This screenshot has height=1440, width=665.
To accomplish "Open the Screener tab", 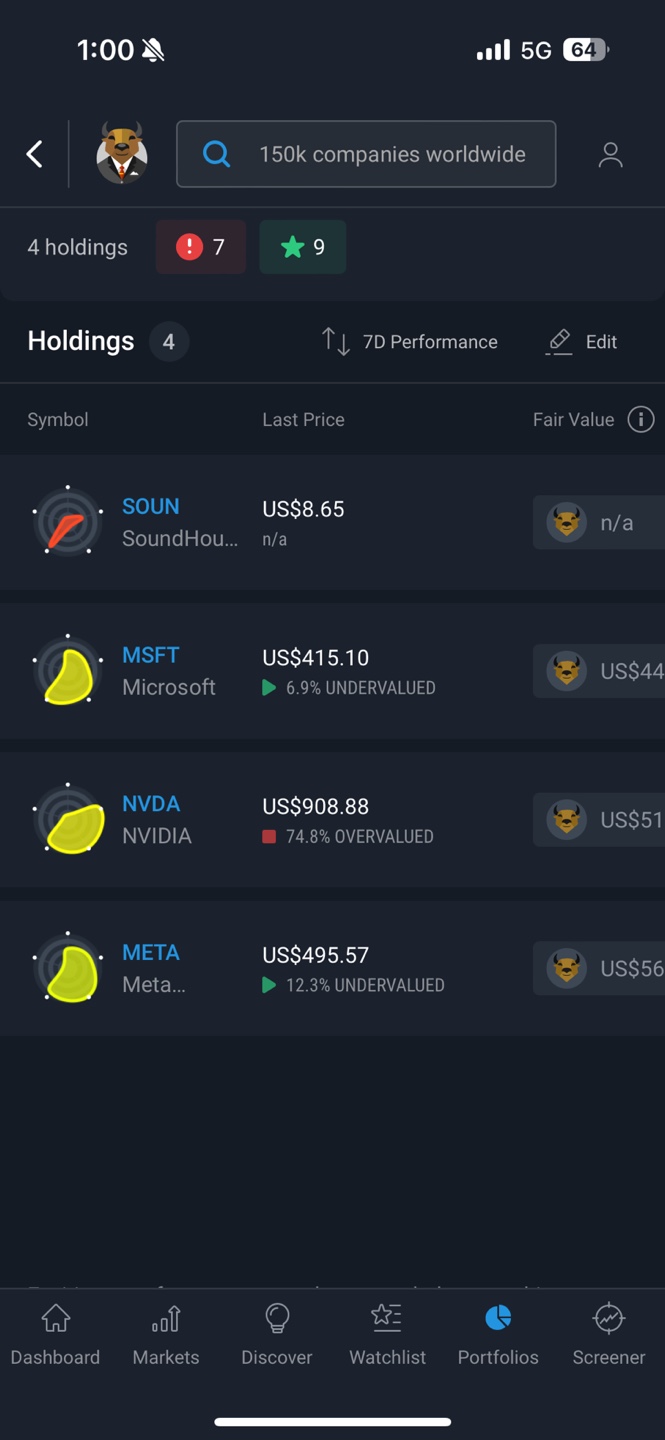I will point(609,1335).
